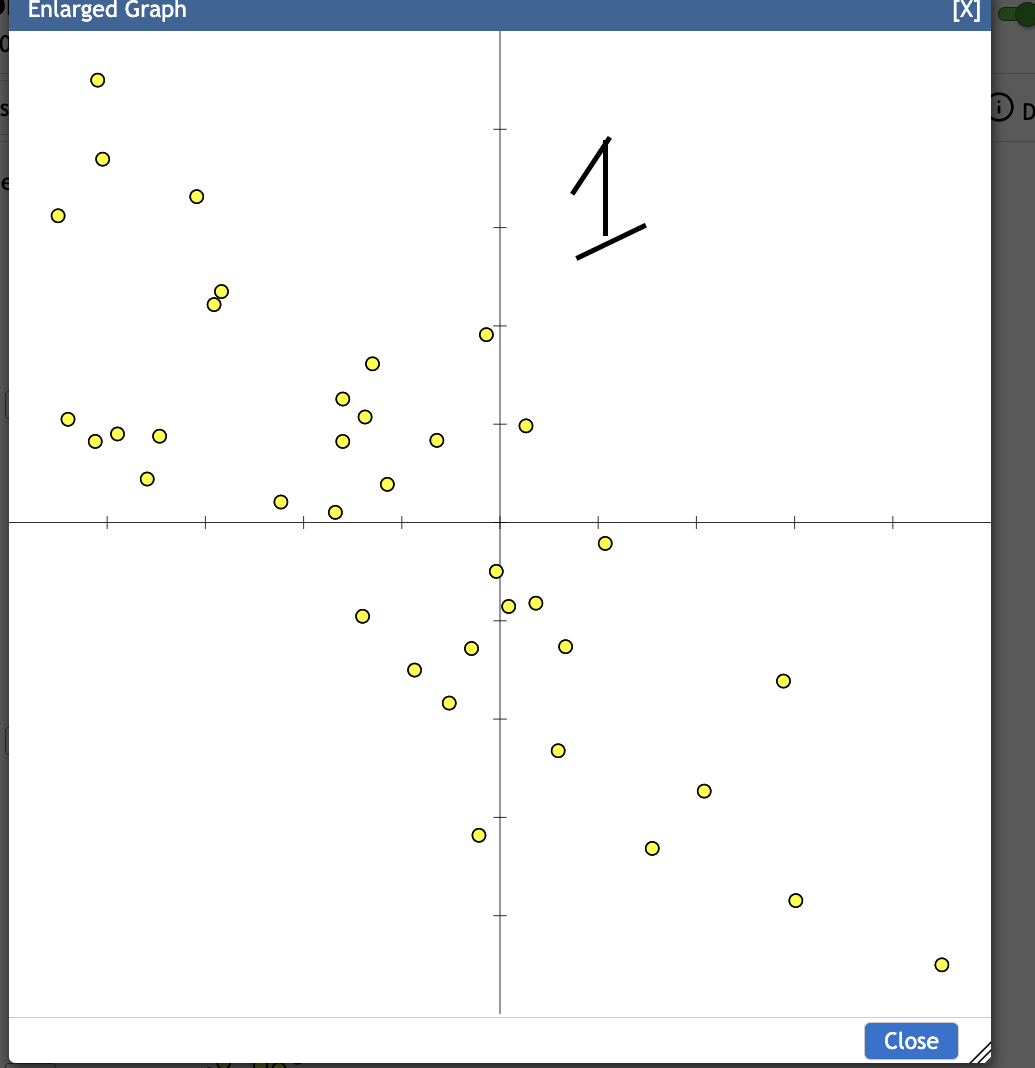Viewport: 1035px width, 1068px height.
Task: Select the topmost scatter point upper-left quadrant
Action: [x=96, y=79]
